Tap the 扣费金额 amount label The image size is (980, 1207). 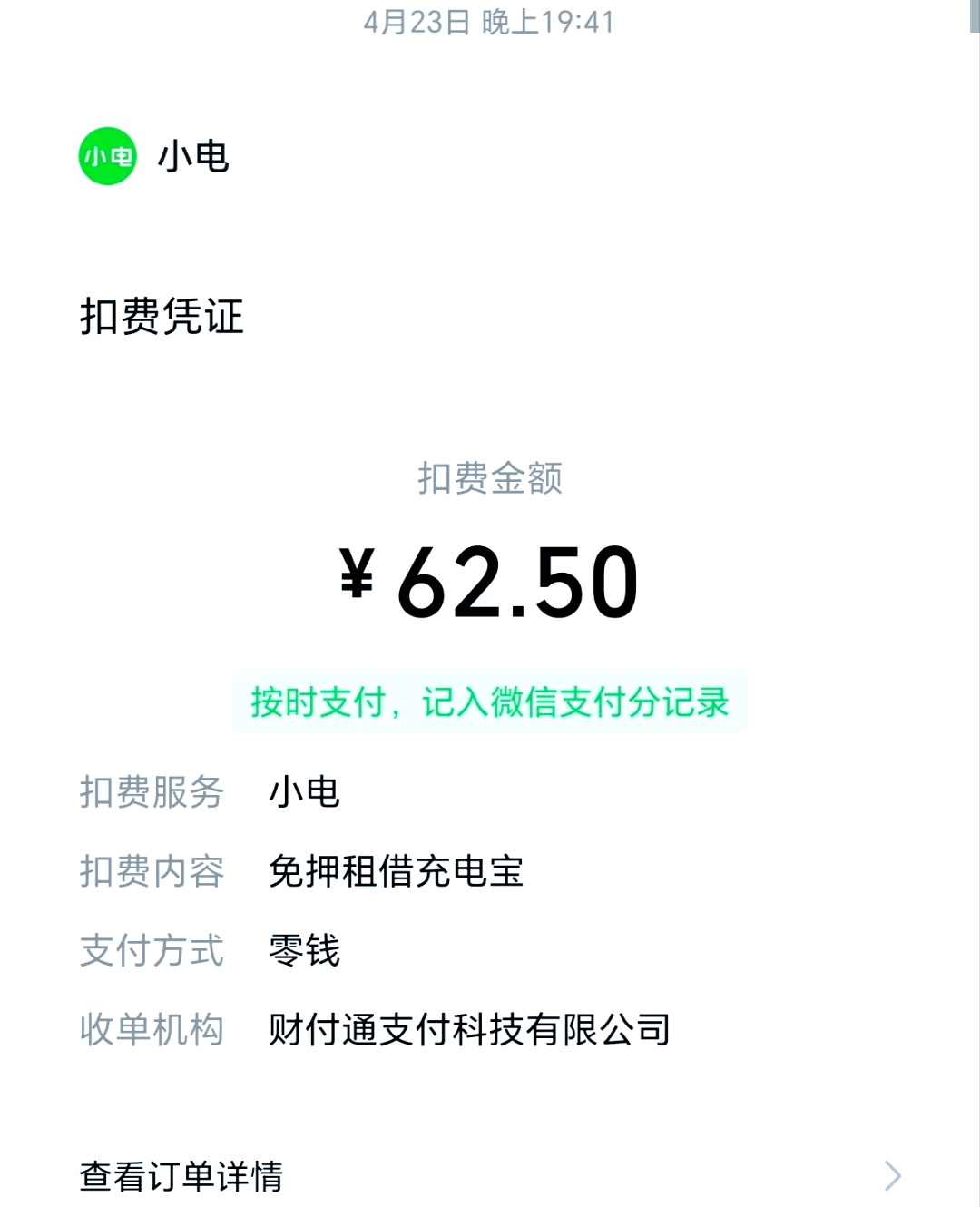(489, 480)
